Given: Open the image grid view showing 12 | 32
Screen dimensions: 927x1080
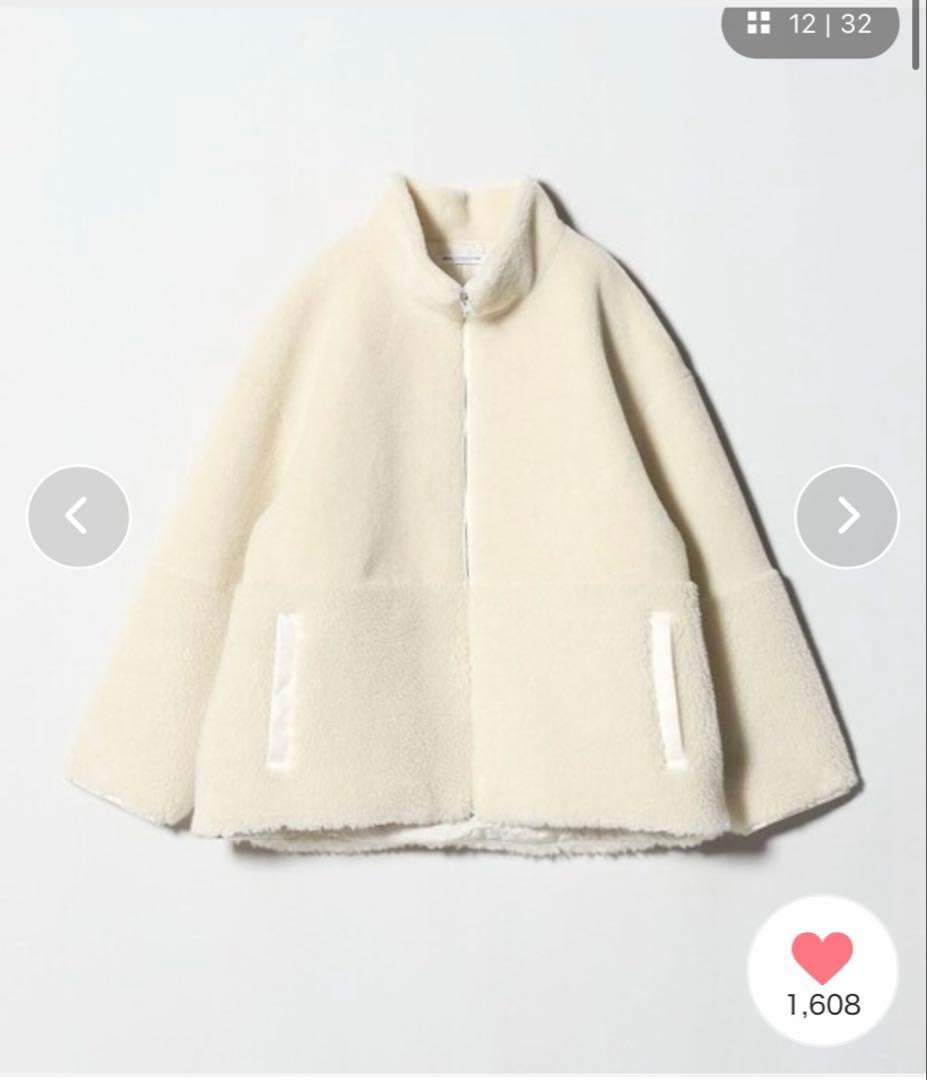Looking at the screenshot, I should click(x=810, y=25).
